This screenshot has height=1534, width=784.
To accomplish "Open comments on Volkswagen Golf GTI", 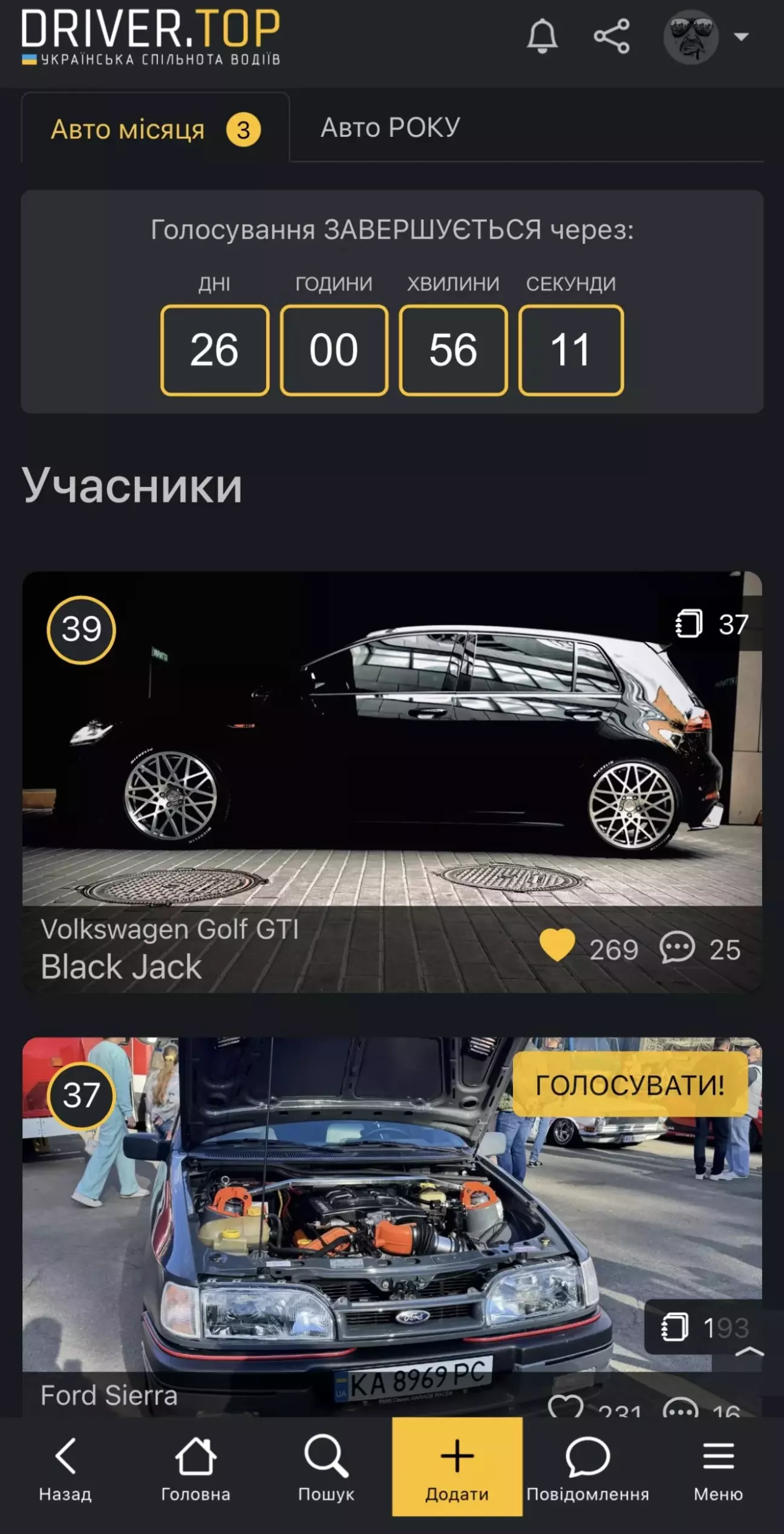I will (677, 948).
